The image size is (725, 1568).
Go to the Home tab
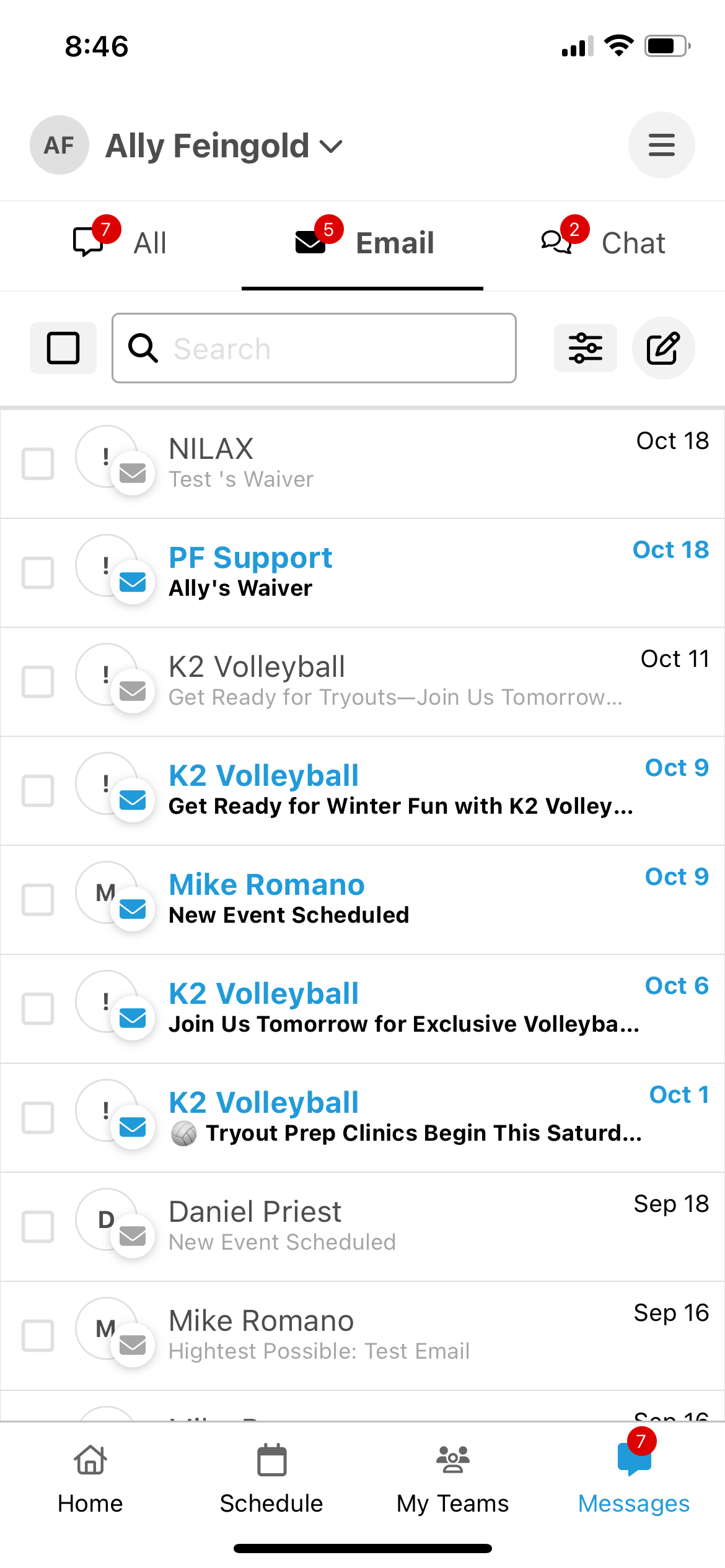pos(90,1480)
